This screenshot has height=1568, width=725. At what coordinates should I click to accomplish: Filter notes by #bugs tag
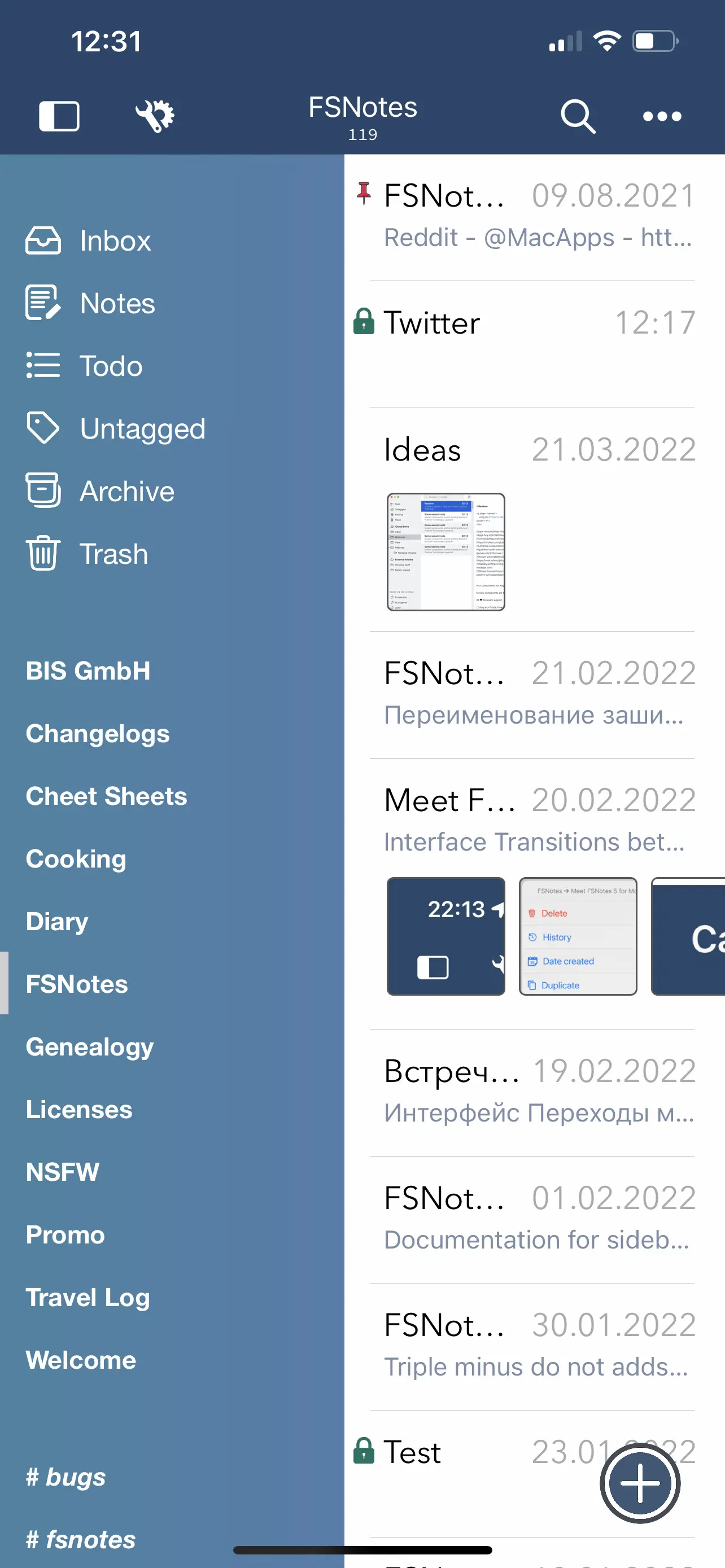tap(65, 1477)
